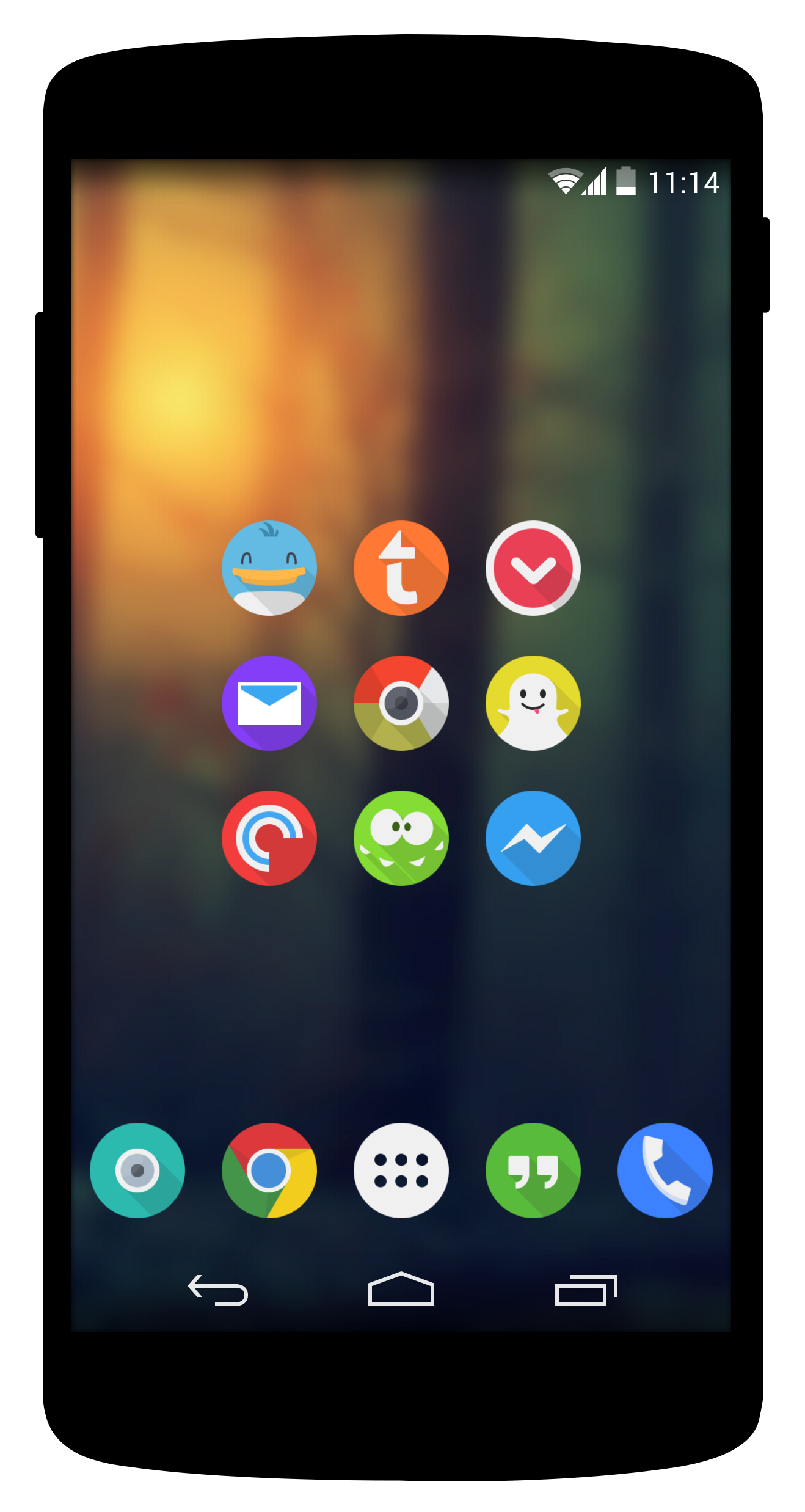Launch the orange Tapatalk app

[401, 568]
